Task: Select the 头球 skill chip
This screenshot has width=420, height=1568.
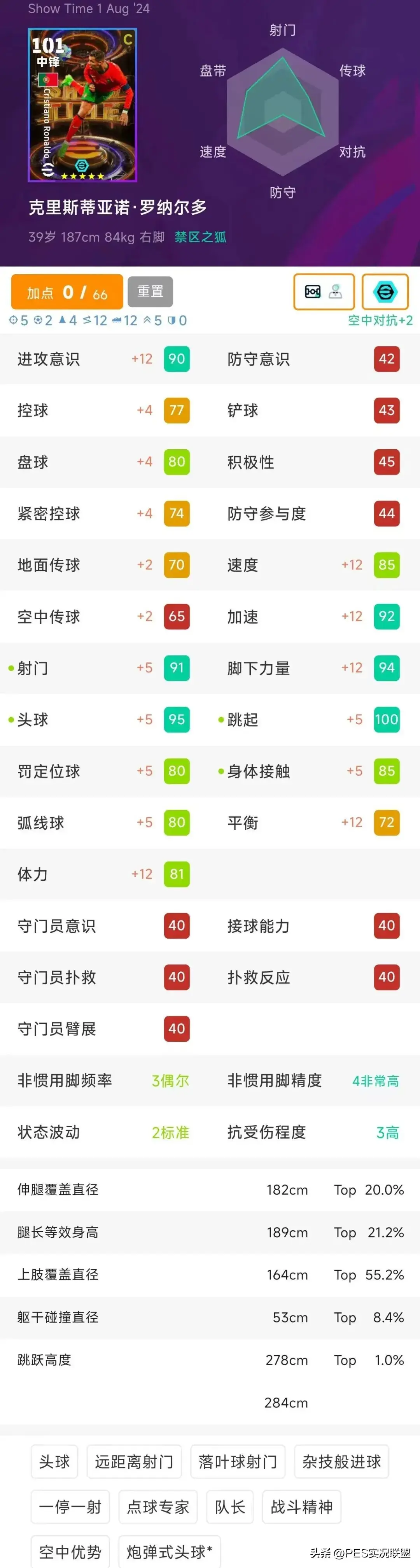Action: pos(54,1461)
